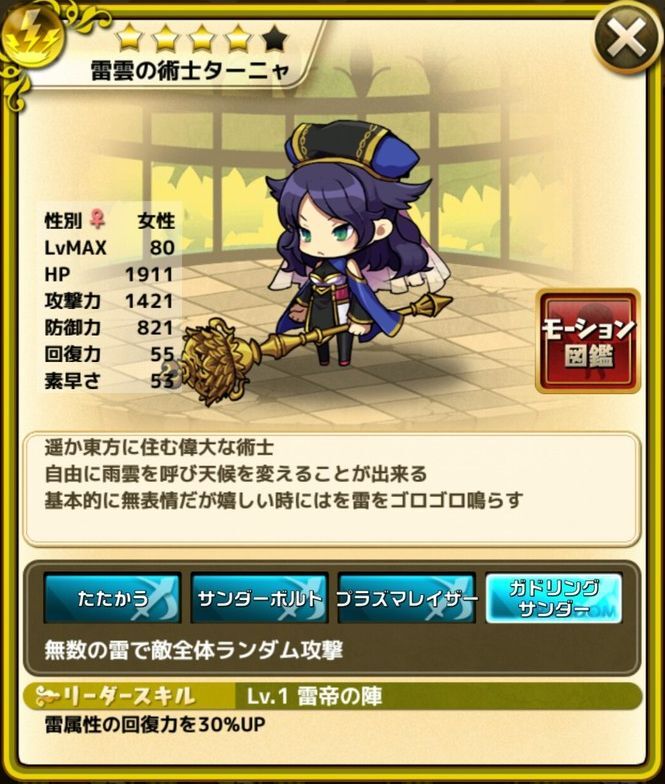Select the たたかう skill
The width and height of the screenshot is (665, 784).
tap(112, 598)
